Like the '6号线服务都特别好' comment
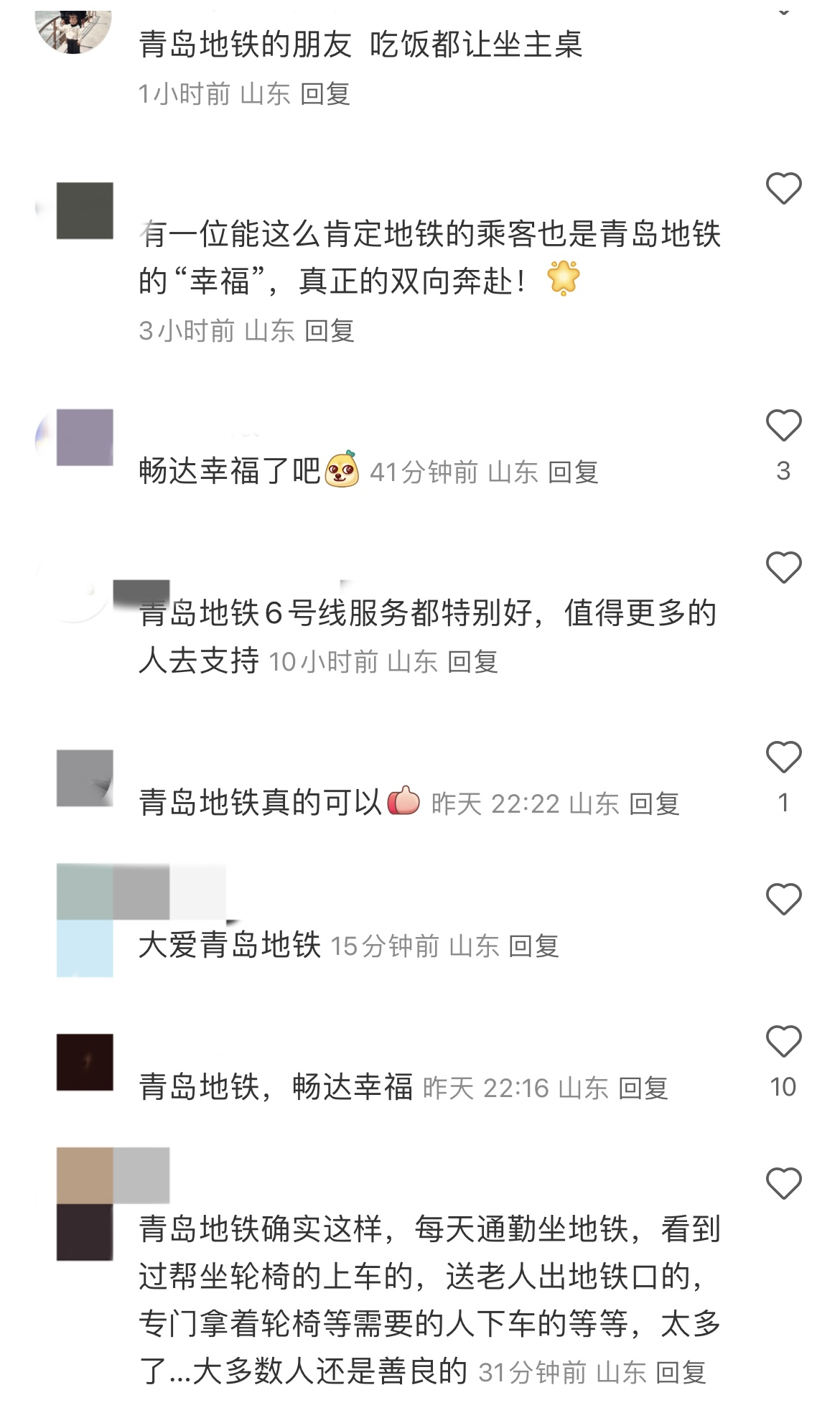The image size is (840, 1413). pos(783,568)
